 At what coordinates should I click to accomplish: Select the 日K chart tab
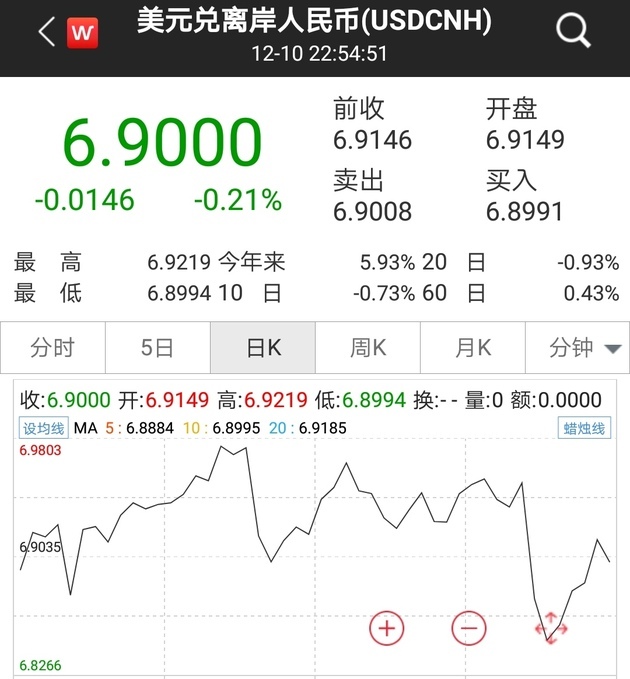(263, 348)
